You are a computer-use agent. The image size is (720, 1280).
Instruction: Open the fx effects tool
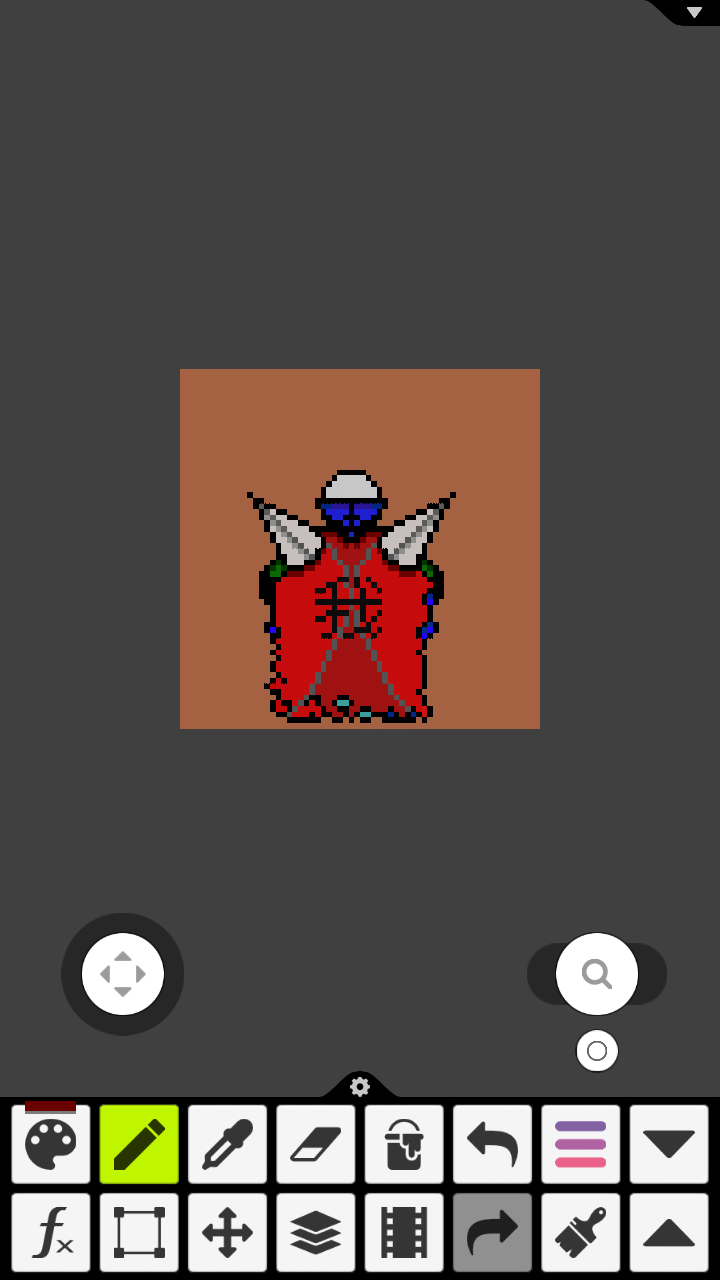coord(51,1232)
